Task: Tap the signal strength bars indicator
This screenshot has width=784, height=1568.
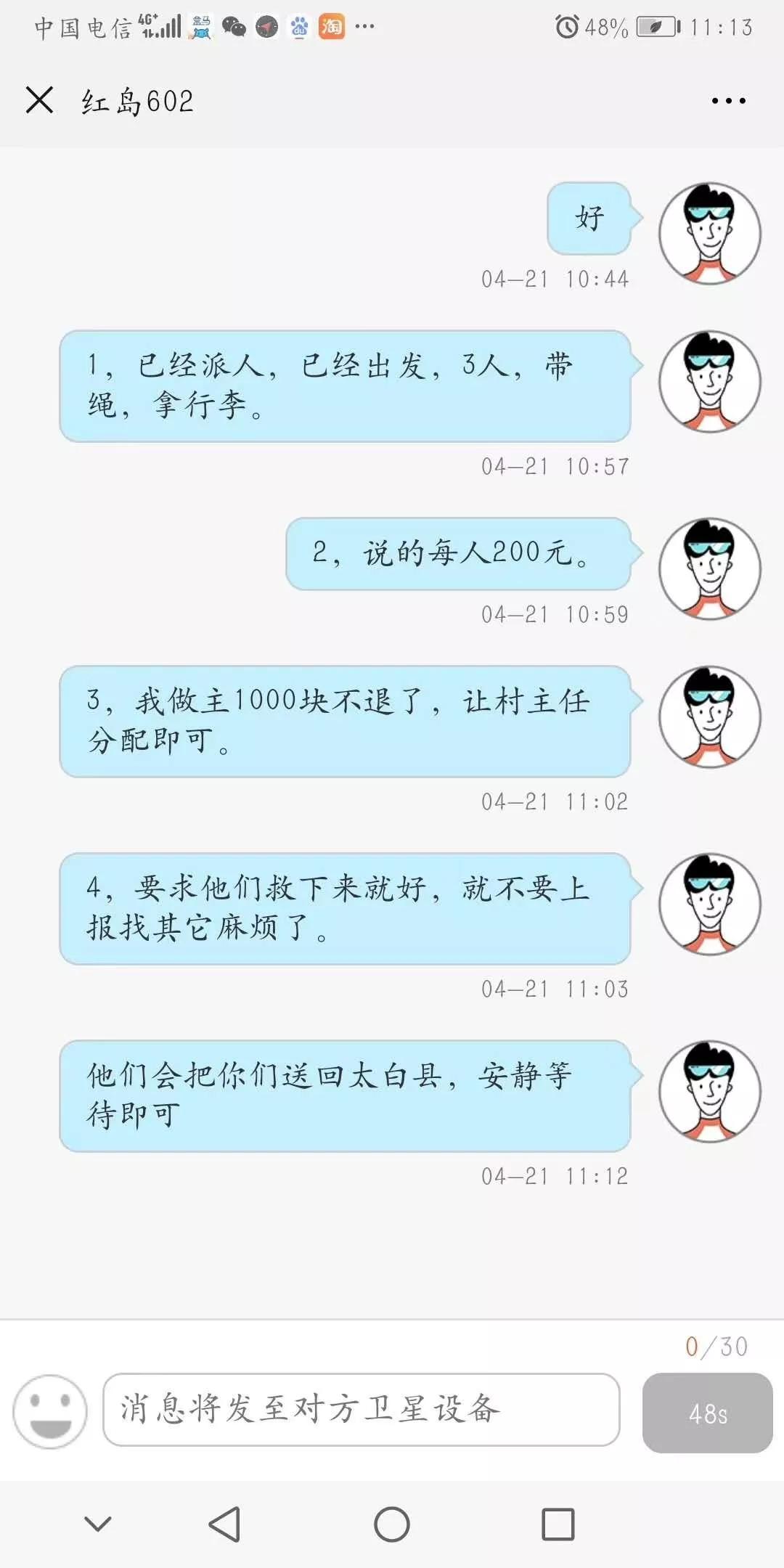Action: click(x=171, y=27)
